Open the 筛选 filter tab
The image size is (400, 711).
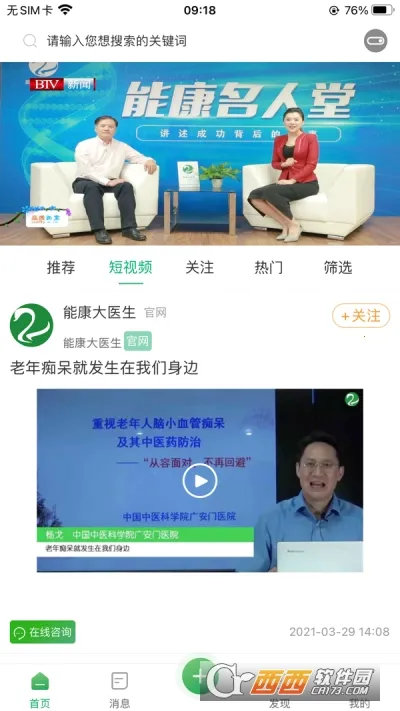tap(338, 268)
